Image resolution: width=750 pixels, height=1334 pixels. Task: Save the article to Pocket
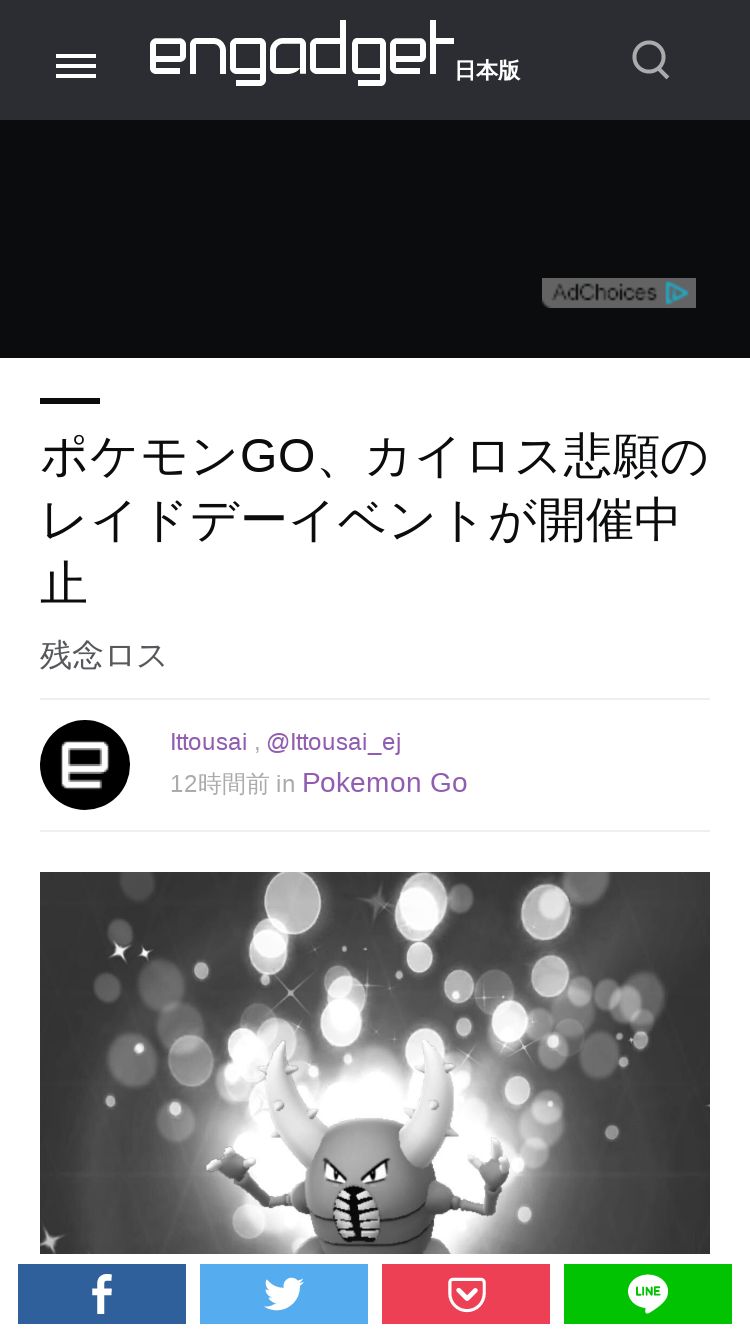(x=466, y=1294)
